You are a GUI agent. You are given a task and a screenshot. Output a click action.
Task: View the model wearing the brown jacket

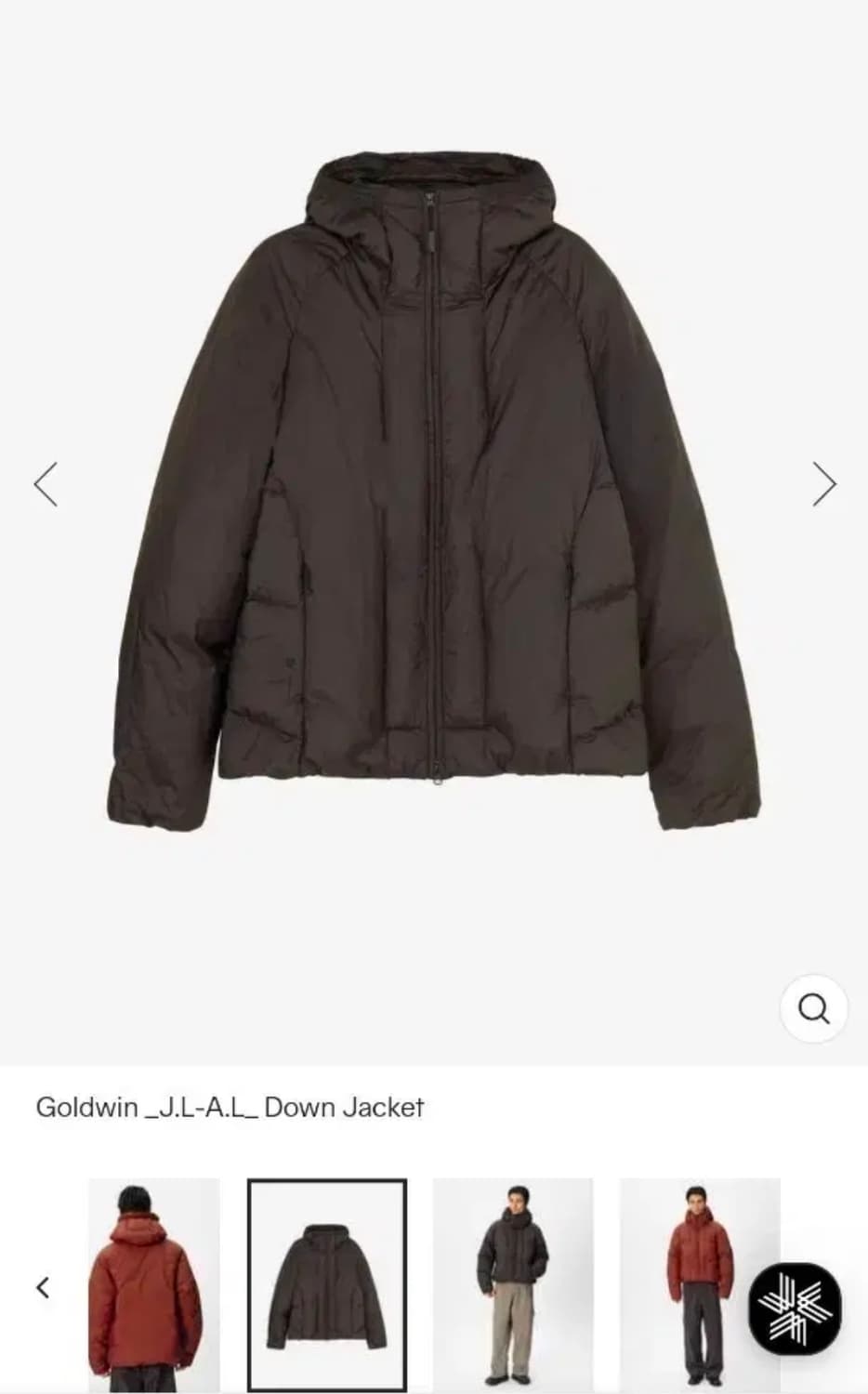(512, 1285)
